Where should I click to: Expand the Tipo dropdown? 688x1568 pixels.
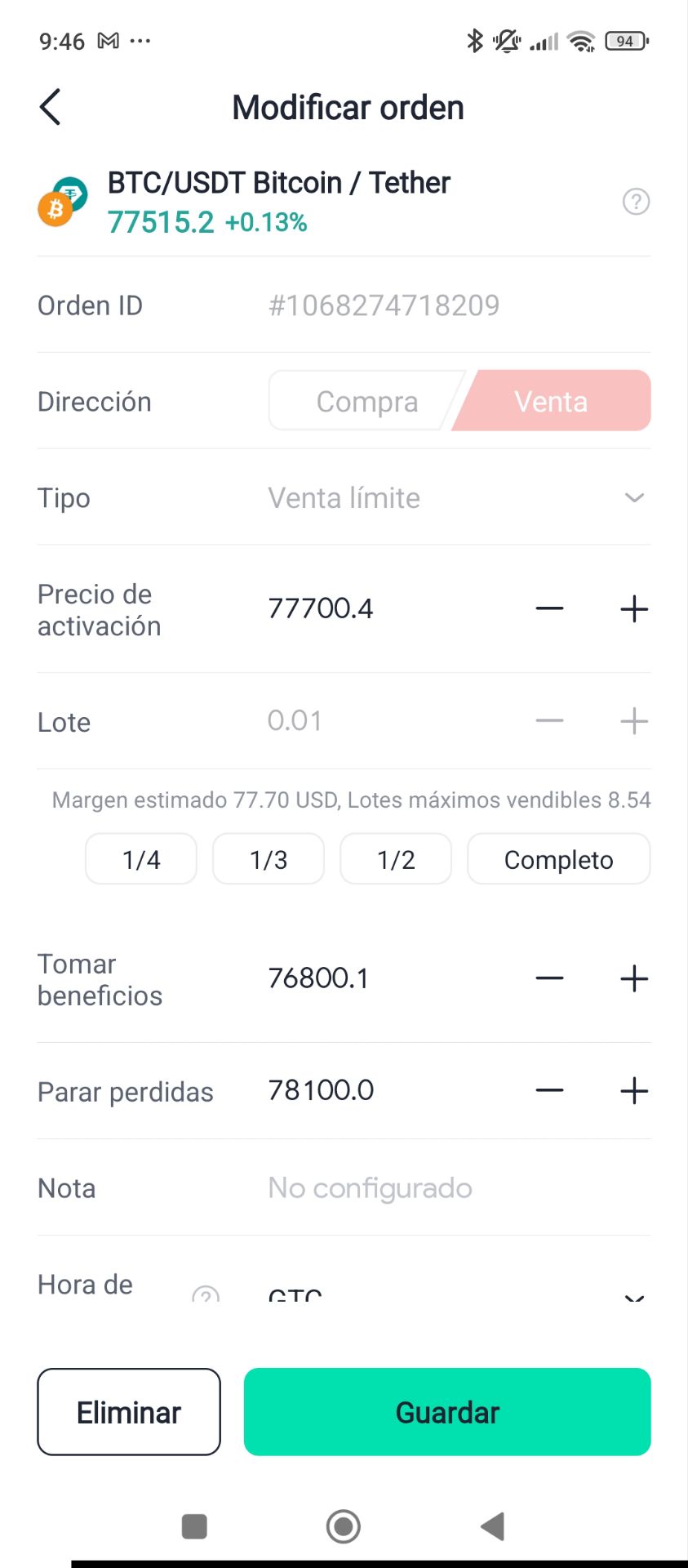[x=634, y=497]
